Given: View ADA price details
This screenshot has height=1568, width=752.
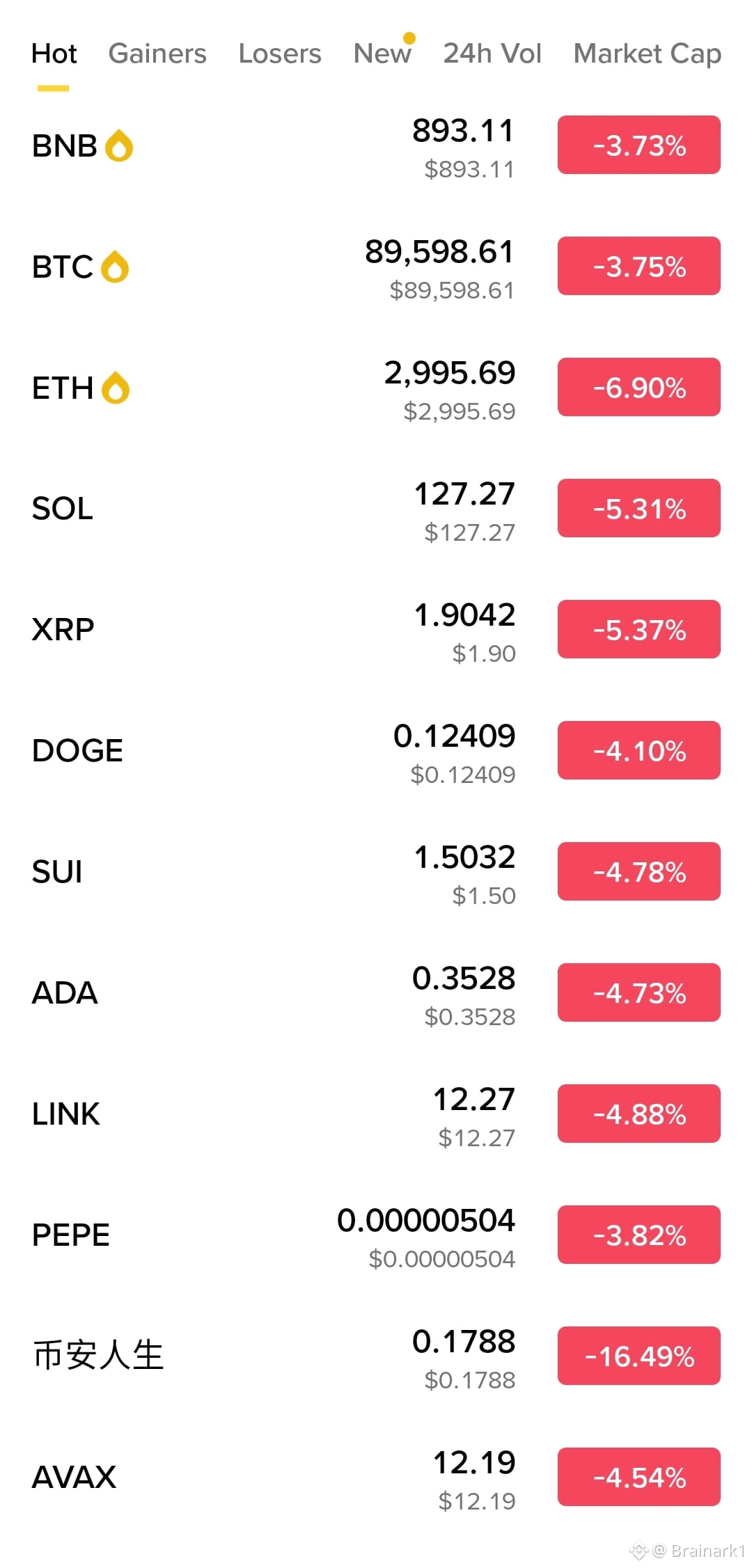Looking at the screenshot, I should tap(376, 993).
